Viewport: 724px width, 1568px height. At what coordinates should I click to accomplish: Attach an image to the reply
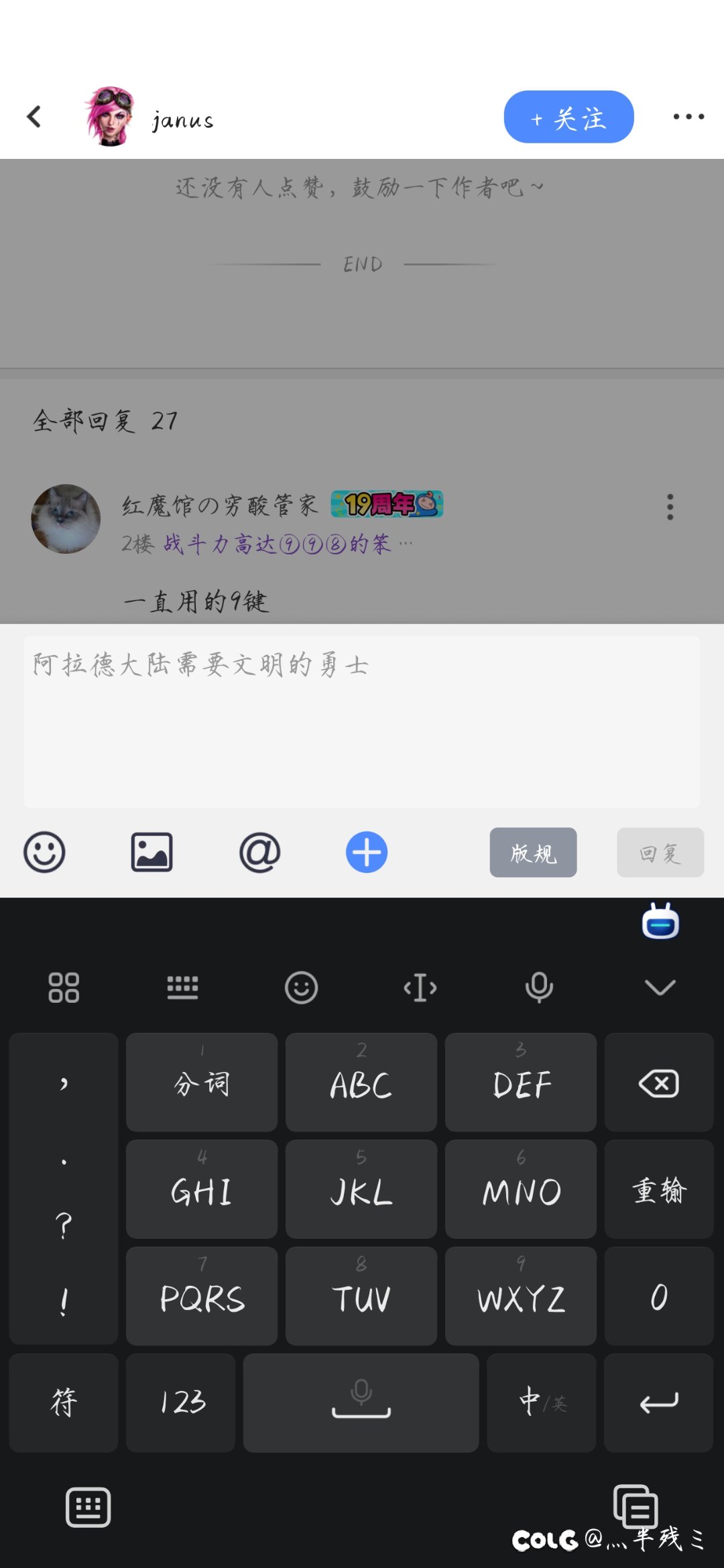click(152, 853)
